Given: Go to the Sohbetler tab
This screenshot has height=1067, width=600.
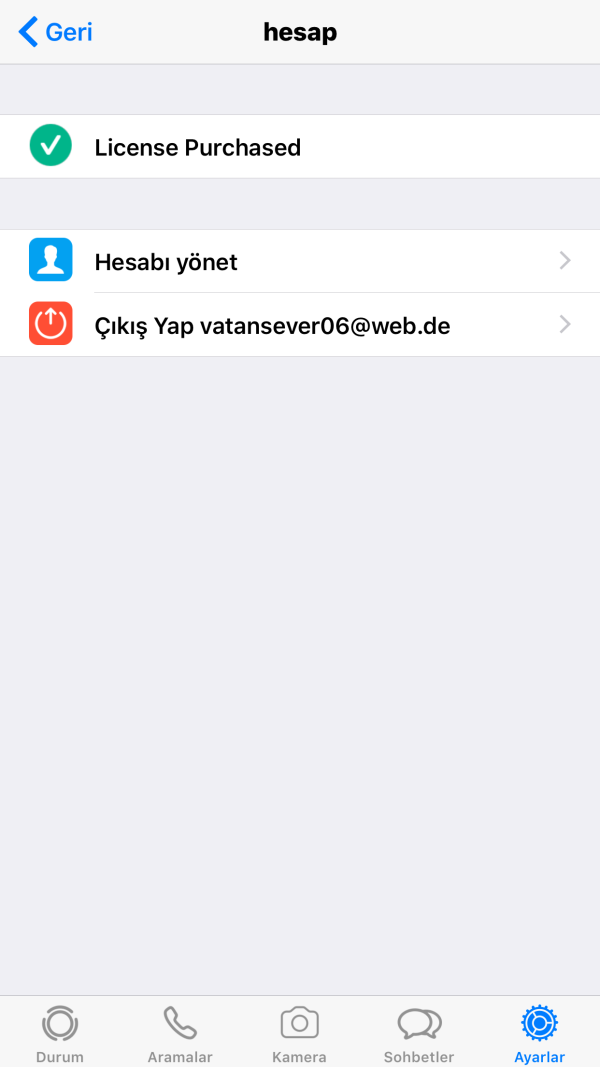Looking at the screenshot, I should coord(419,1034).
